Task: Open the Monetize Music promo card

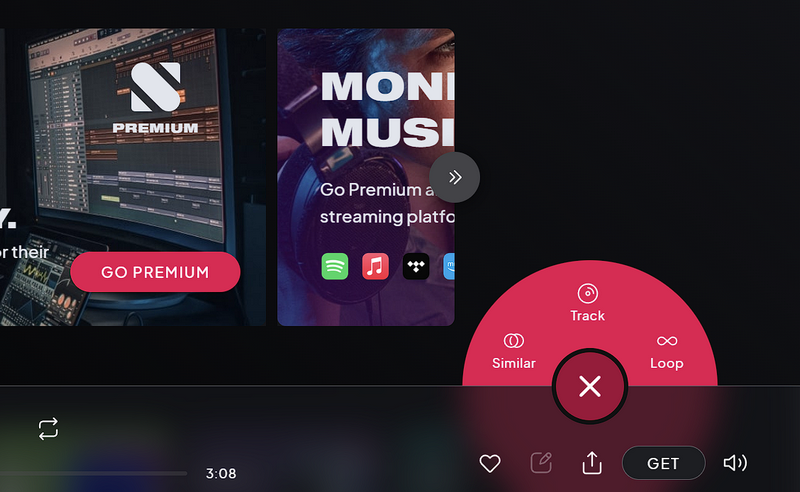Action: [x=366, y=150]
